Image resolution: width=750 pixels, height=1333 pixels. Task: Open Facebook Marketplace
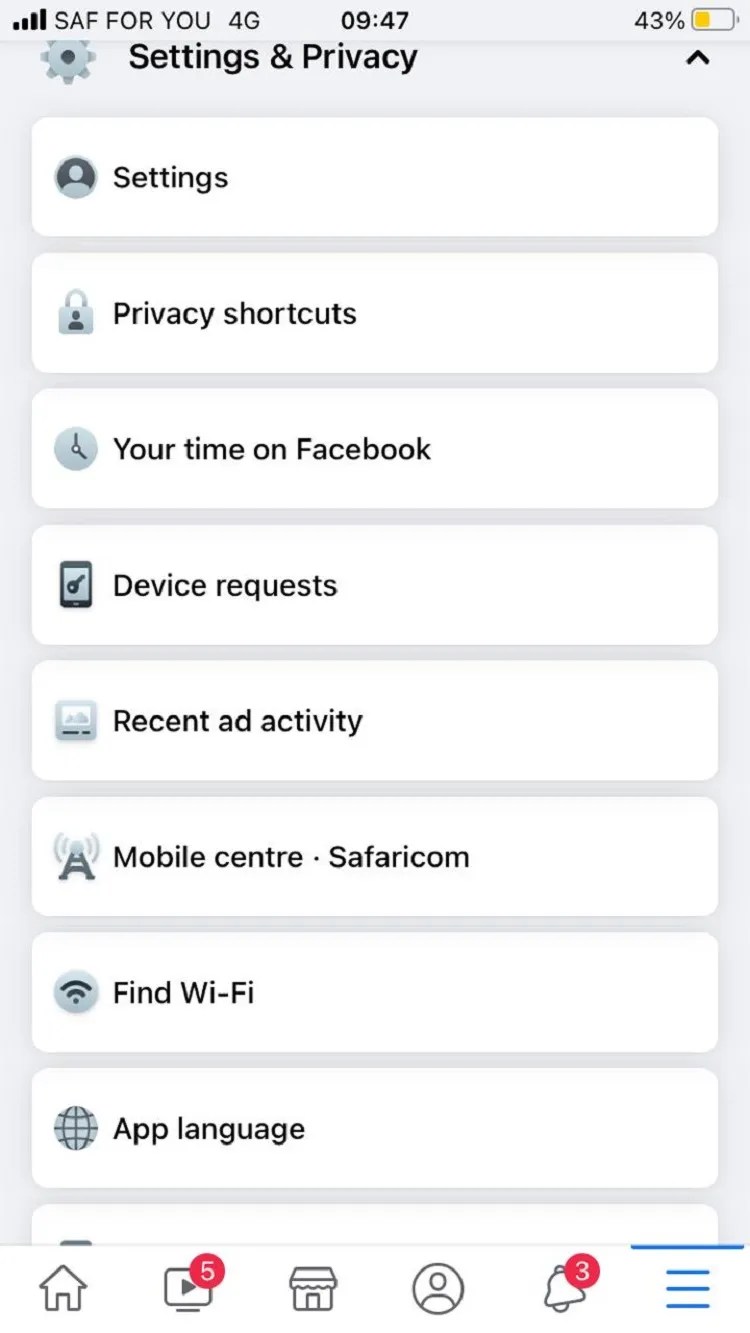click(x=312, y=1288)
